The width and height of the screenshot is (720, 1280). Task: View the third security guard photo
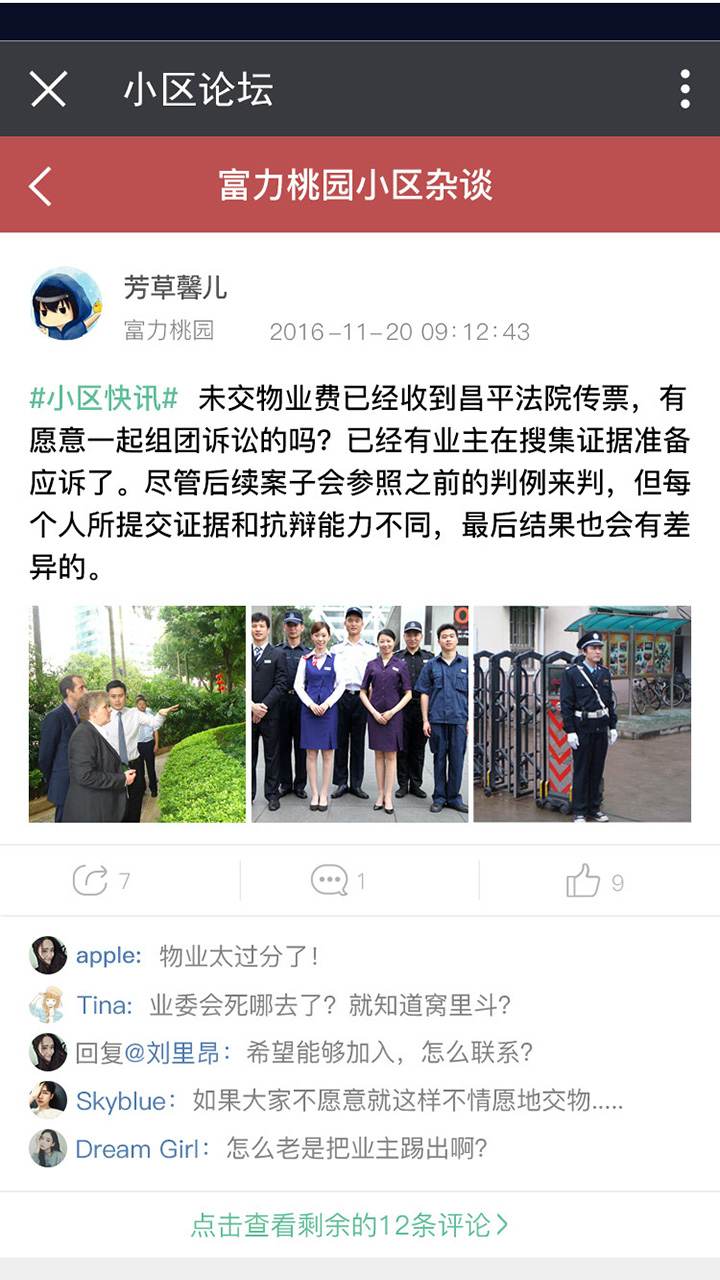(582, 714)
